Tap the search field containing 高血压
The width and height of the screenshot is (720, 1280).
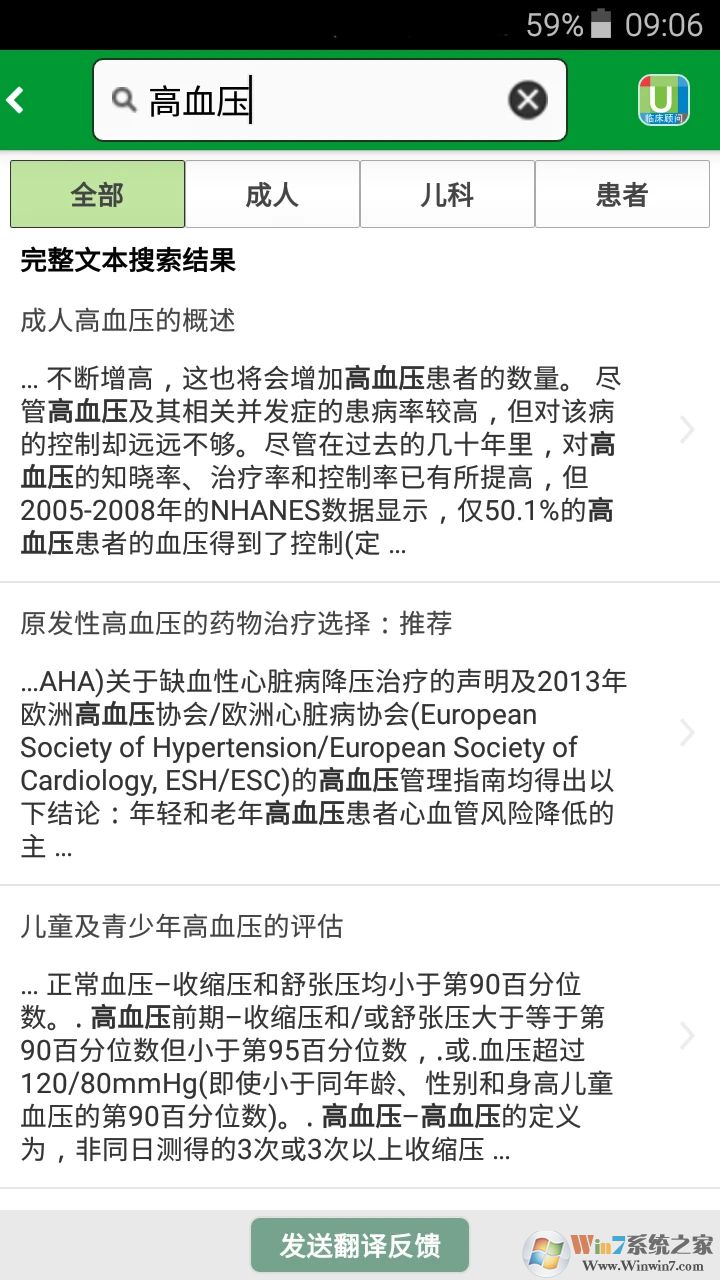[320, 100]
